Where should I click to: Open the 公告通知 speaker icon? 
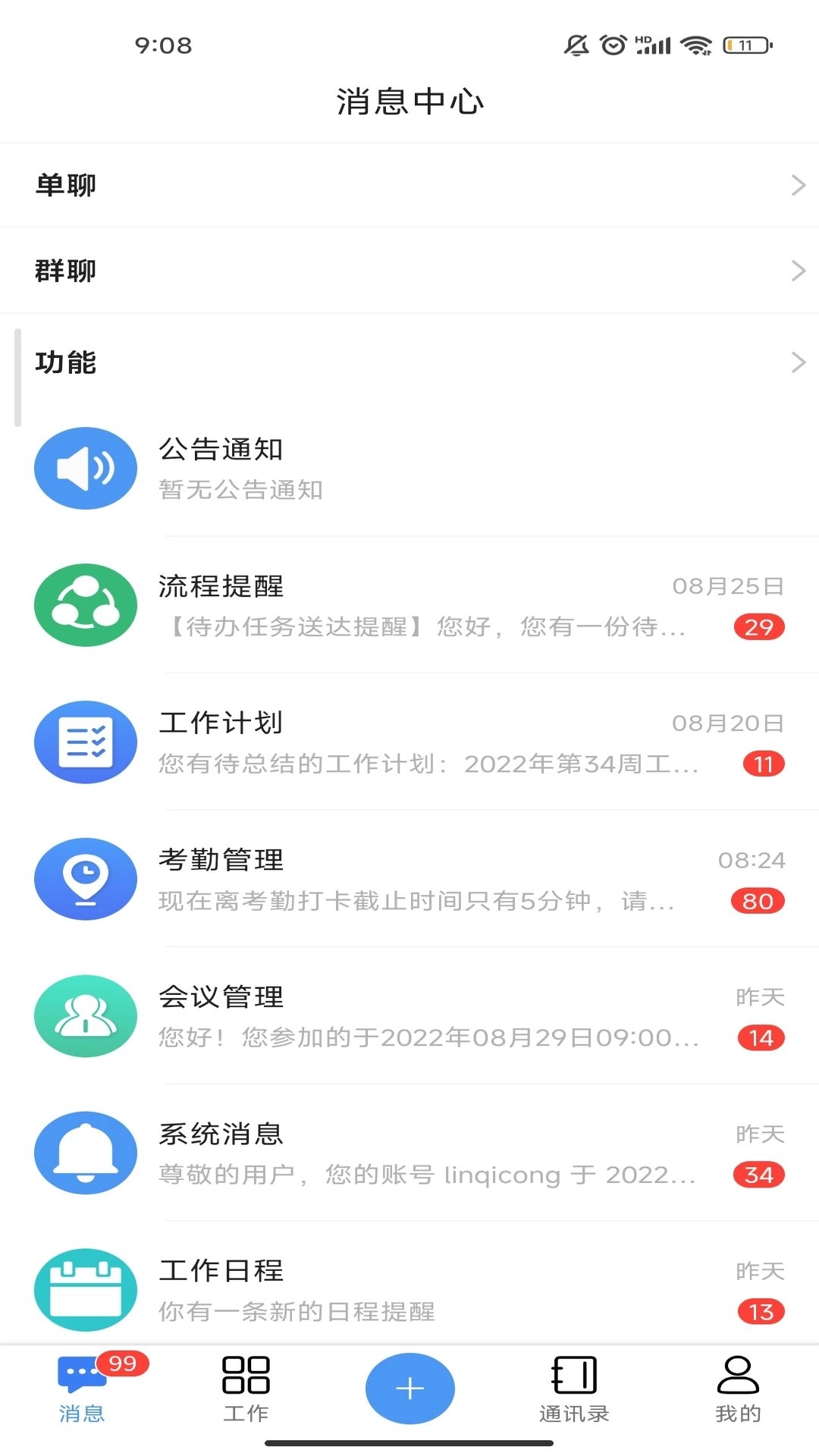[x=85, y=468]
